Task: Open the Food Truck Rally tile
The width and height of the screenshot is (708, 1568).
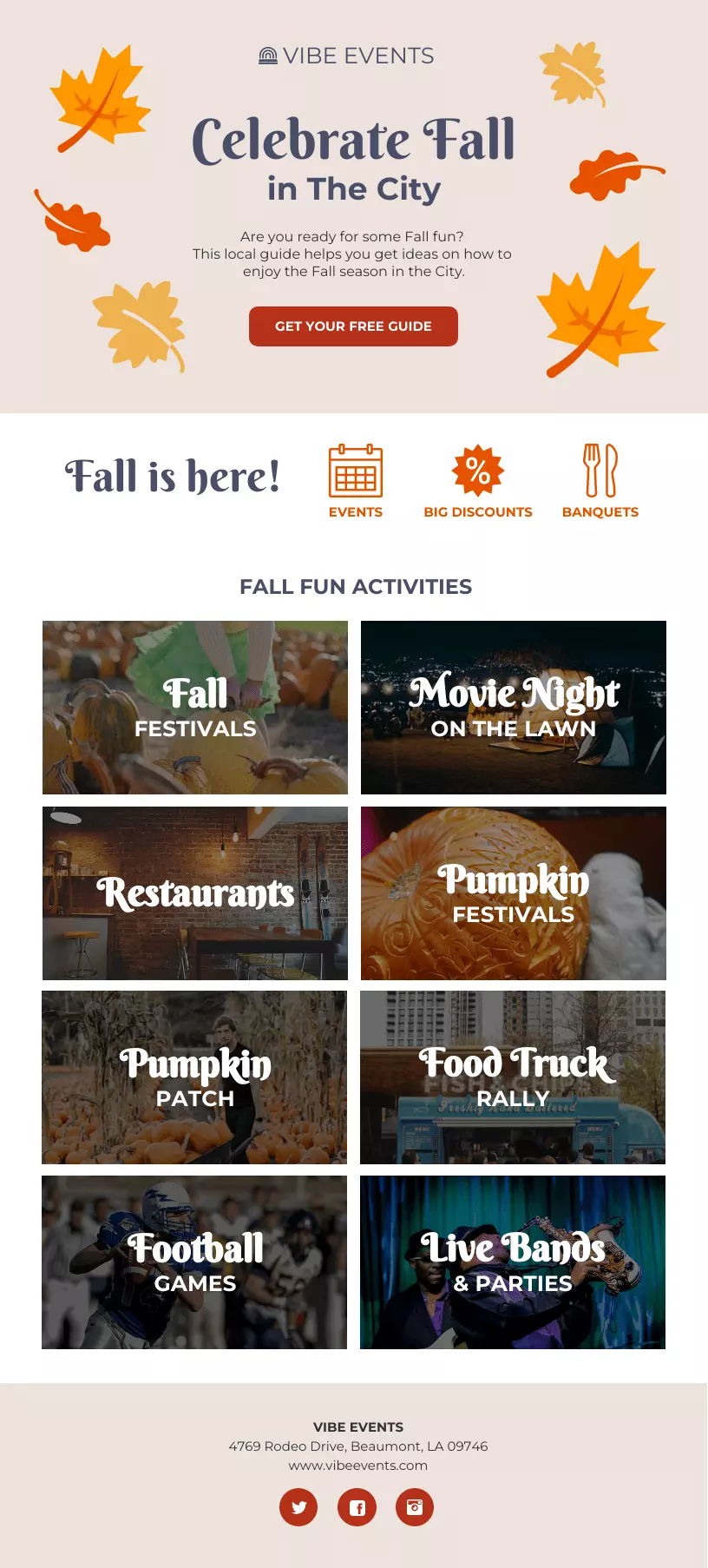Action: 513,1077
